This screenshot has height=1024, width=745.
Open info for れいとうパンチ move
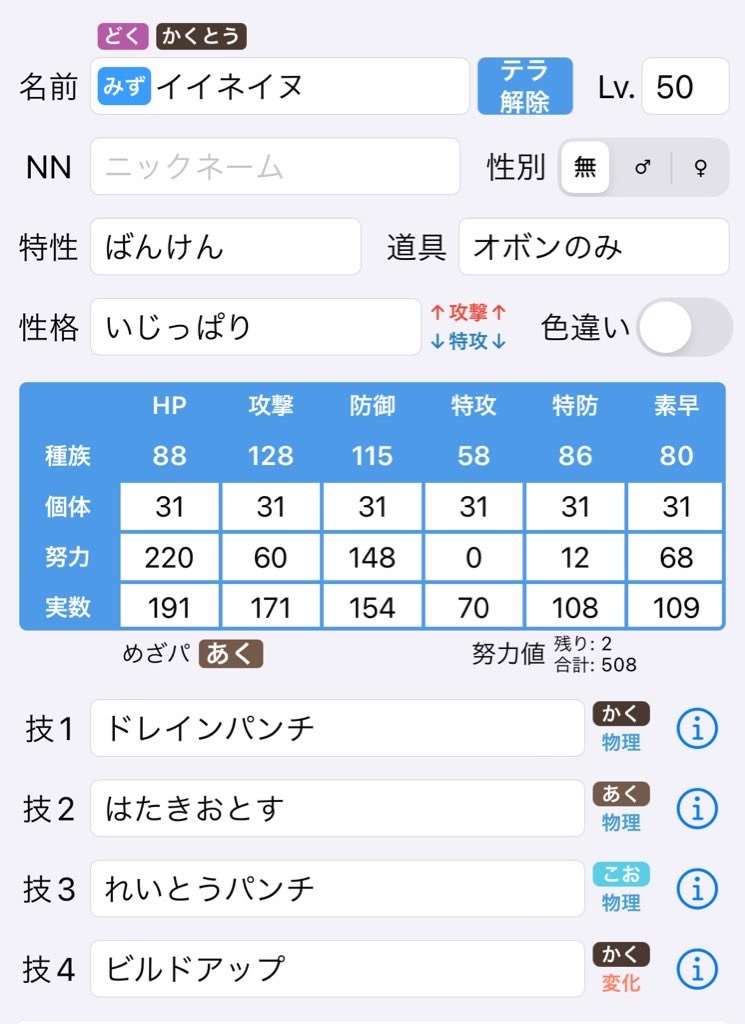697,888
